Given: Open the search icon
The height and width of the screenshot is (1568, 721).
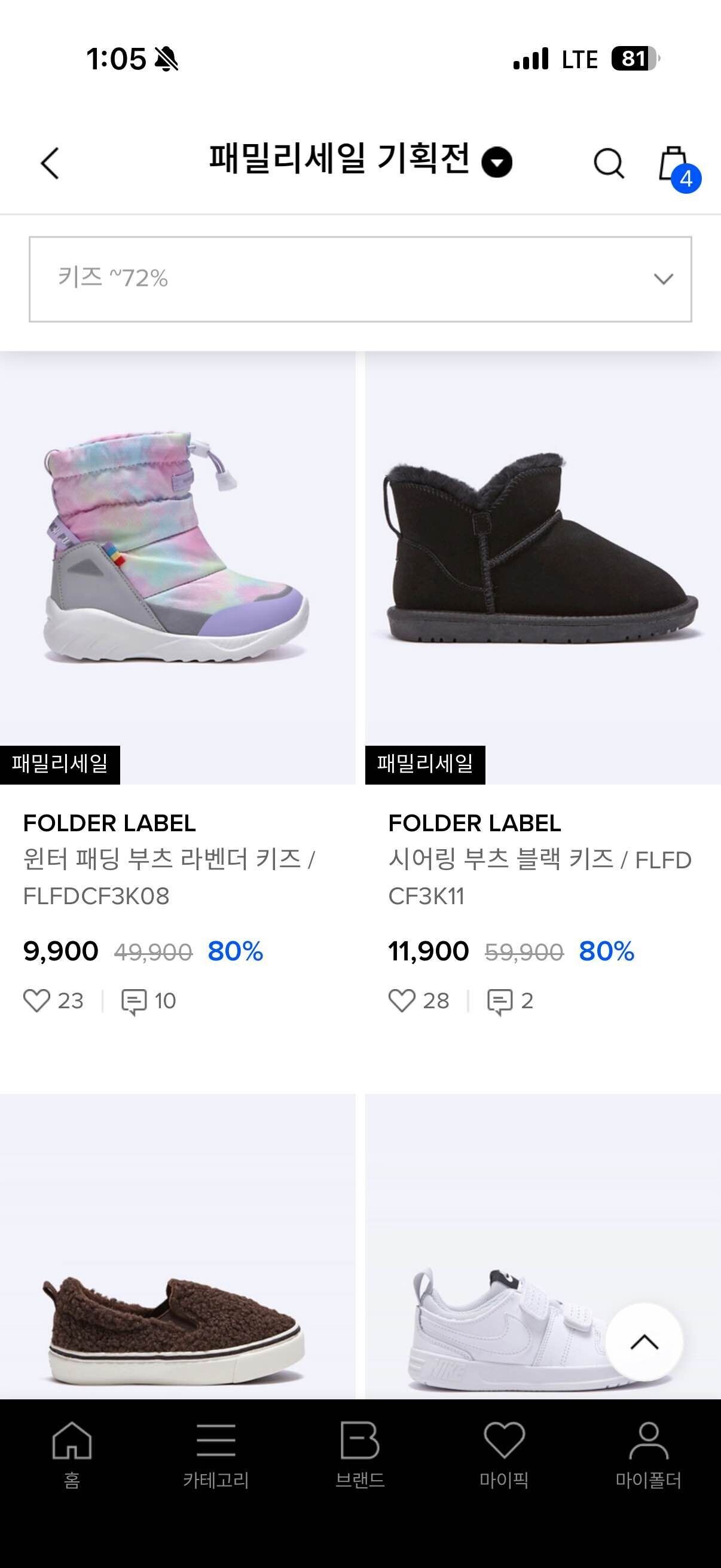Looking at the screenshot, I should click(x=610, y=162).
